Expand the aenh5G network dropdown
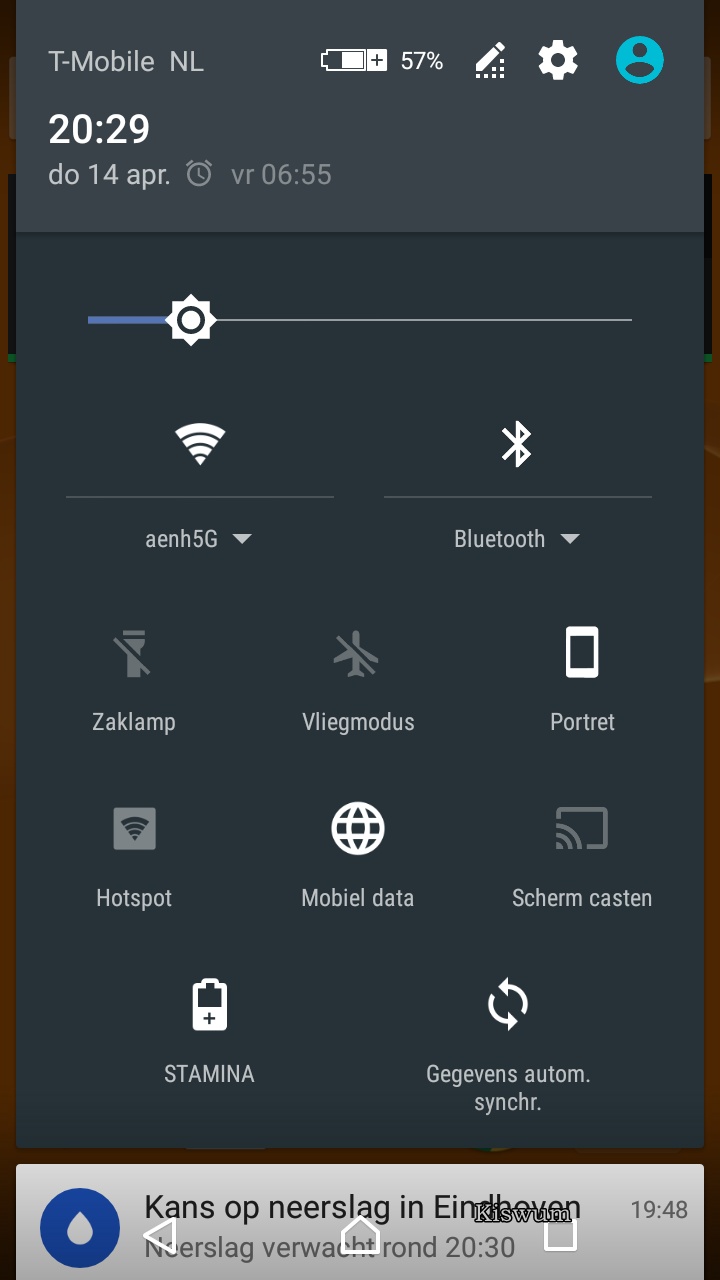 click(199, 539)
